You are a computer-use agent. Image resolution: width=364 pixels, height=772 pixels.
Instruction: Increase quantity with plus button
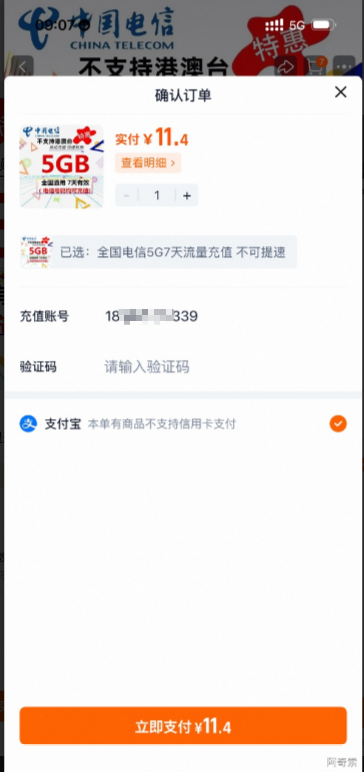tap(187, 195)
